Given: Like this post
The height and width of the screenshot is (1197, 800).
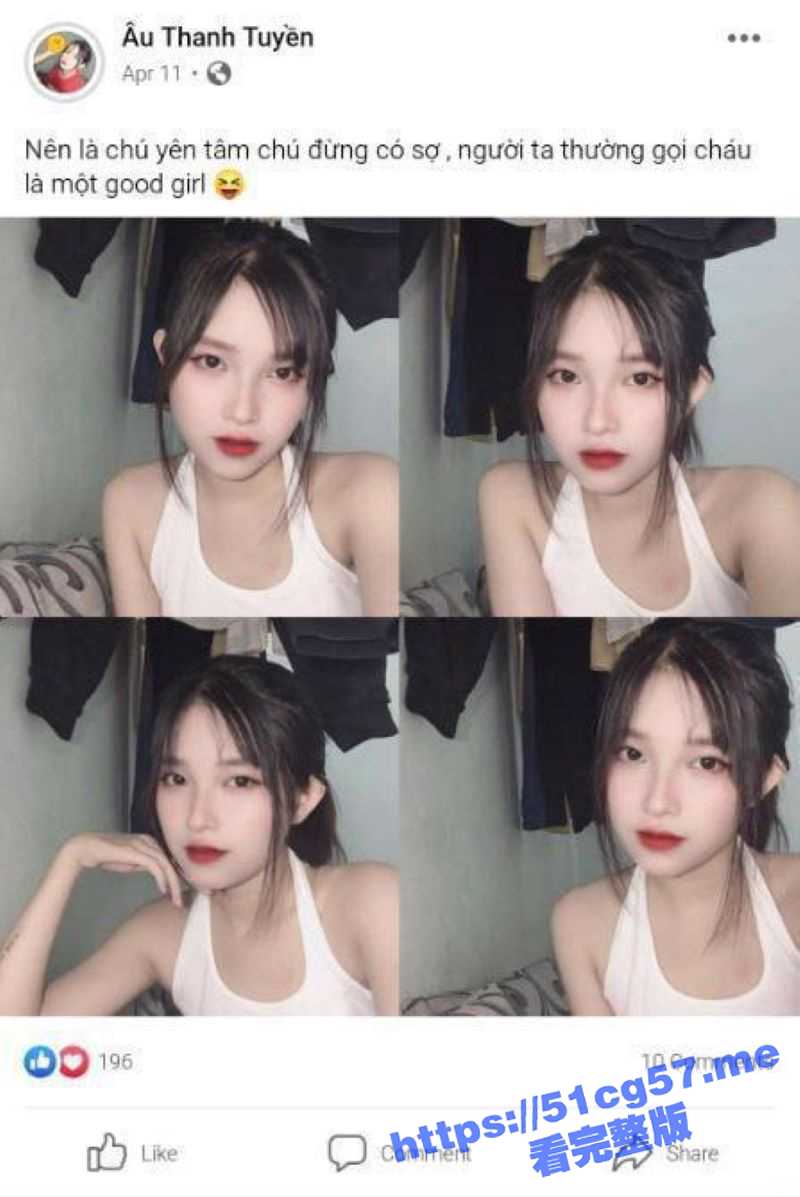Looking at the screenshot, I should [132, 1153].
